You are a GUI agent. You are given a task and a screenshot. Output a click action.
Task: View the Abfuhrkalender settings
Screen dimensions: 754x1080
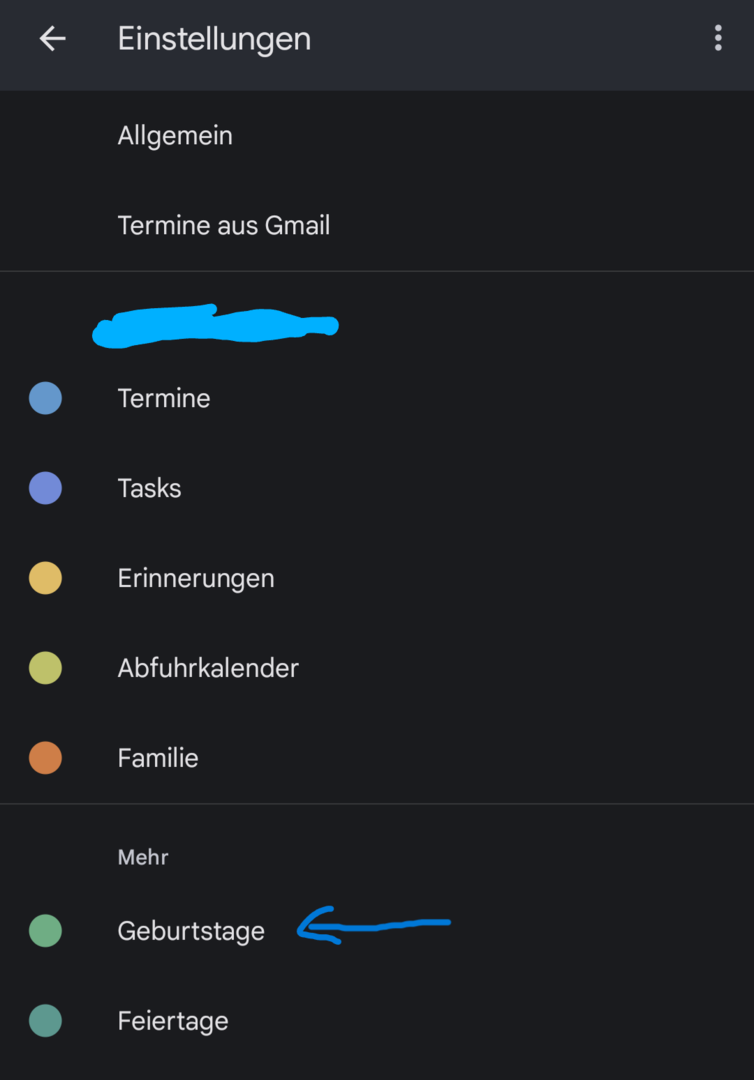pyautogui.click(x=208, y=669)
